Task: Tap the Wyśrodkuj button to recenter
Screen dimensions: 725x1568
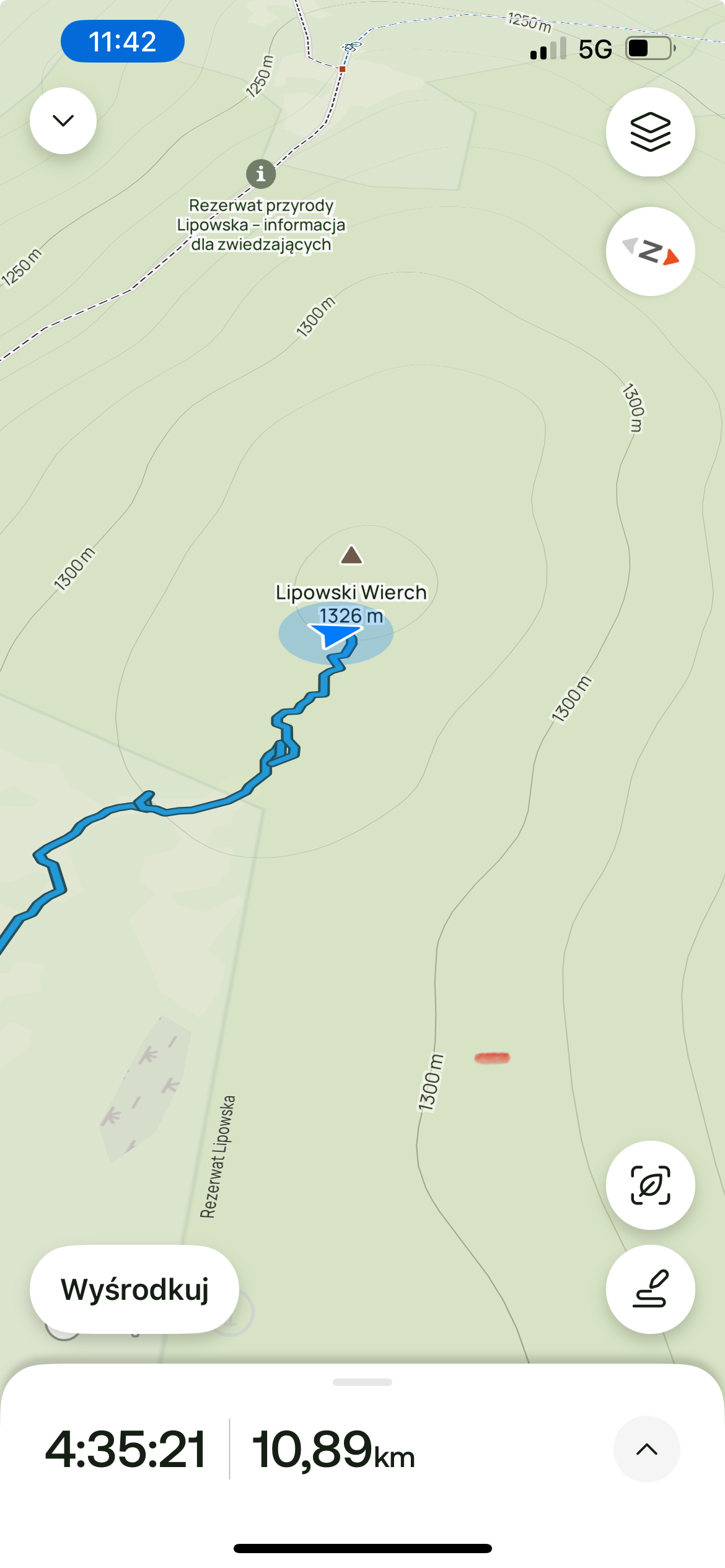Action: click(134, 1289)
